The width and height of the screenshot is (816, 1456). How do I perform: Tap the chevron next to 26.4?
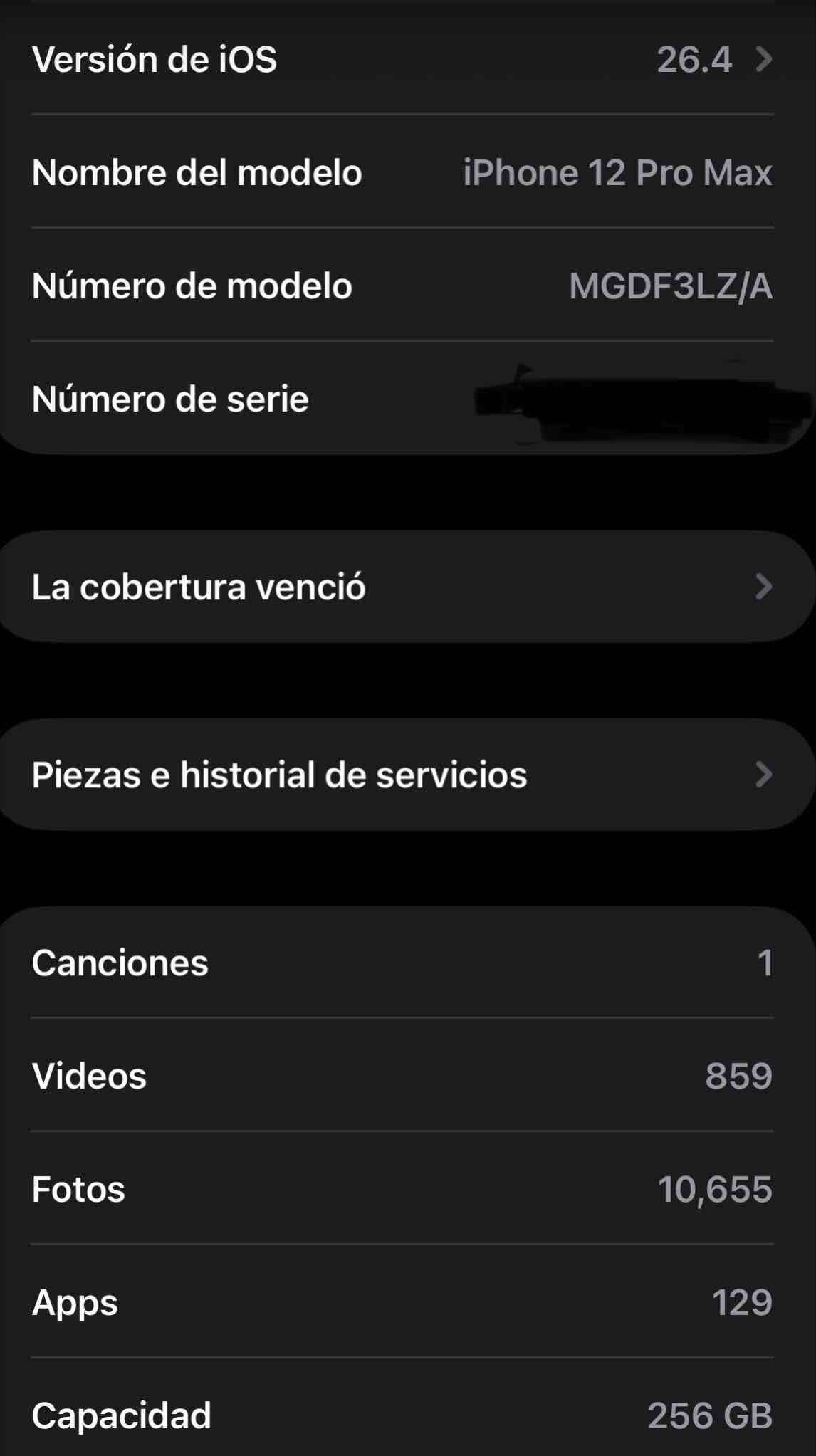coord(763,61)
